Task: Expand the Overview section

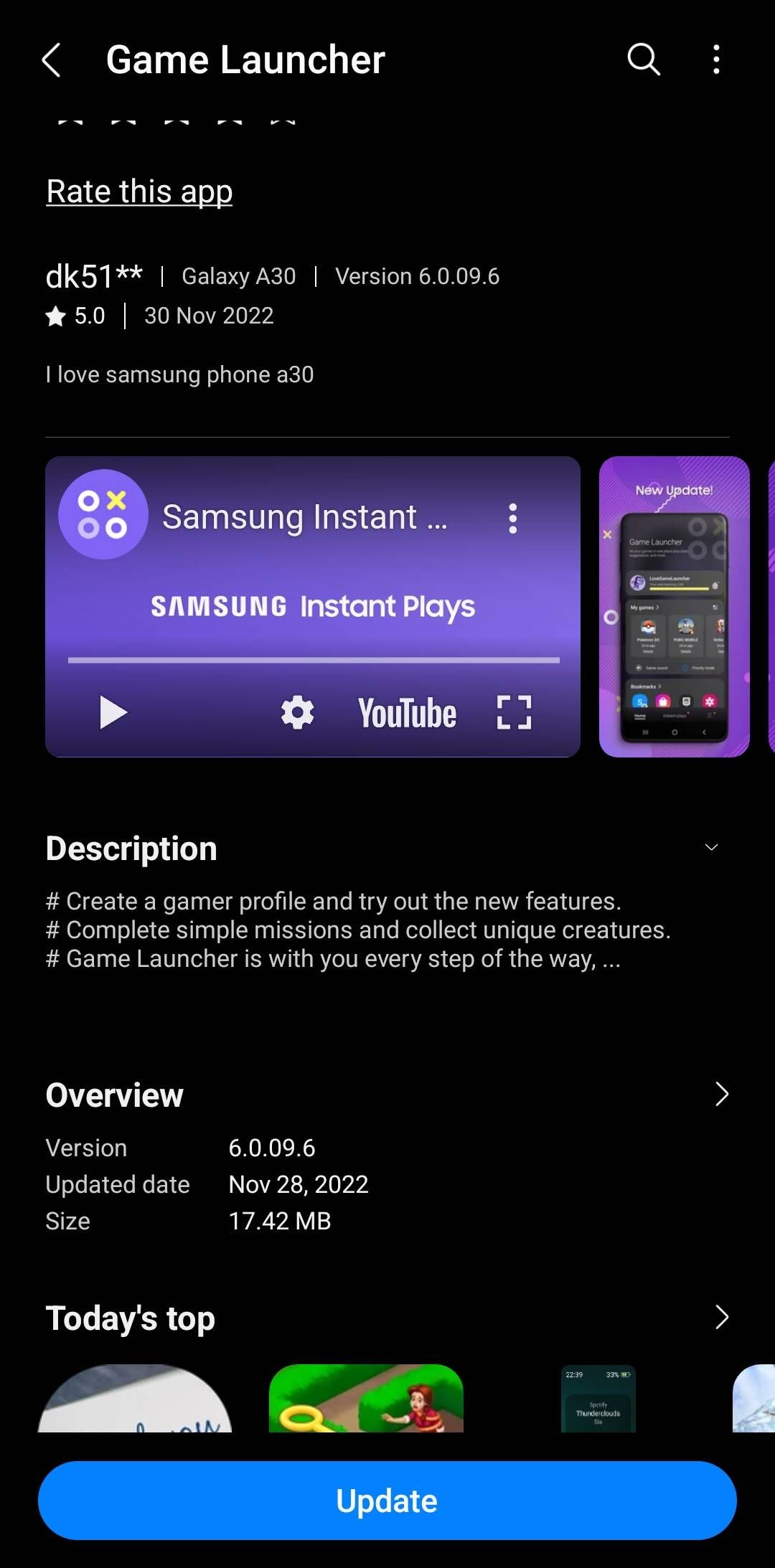Action: 720,1095
